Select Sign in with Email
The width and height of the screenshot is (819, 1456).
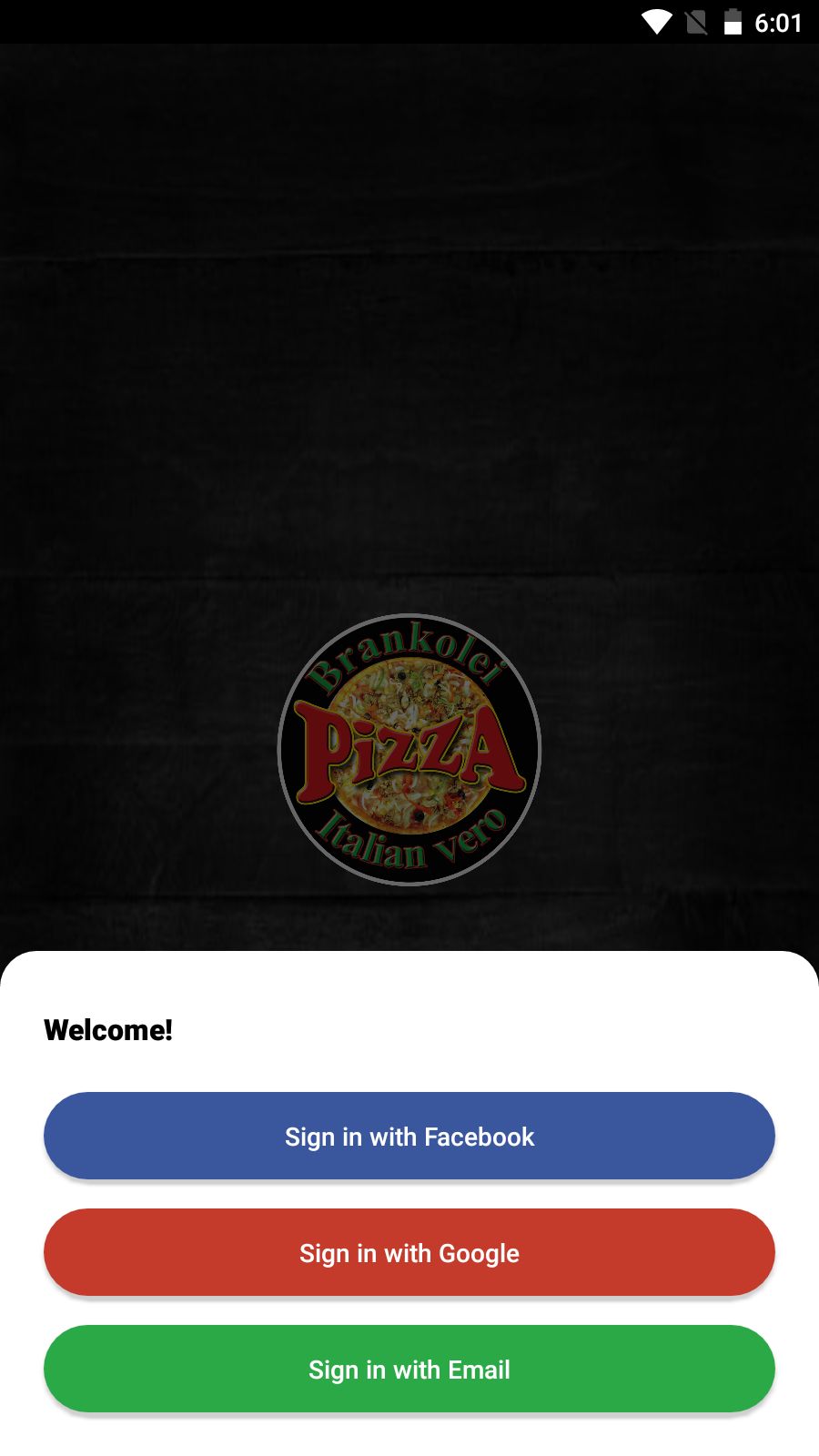[409, 1369]
